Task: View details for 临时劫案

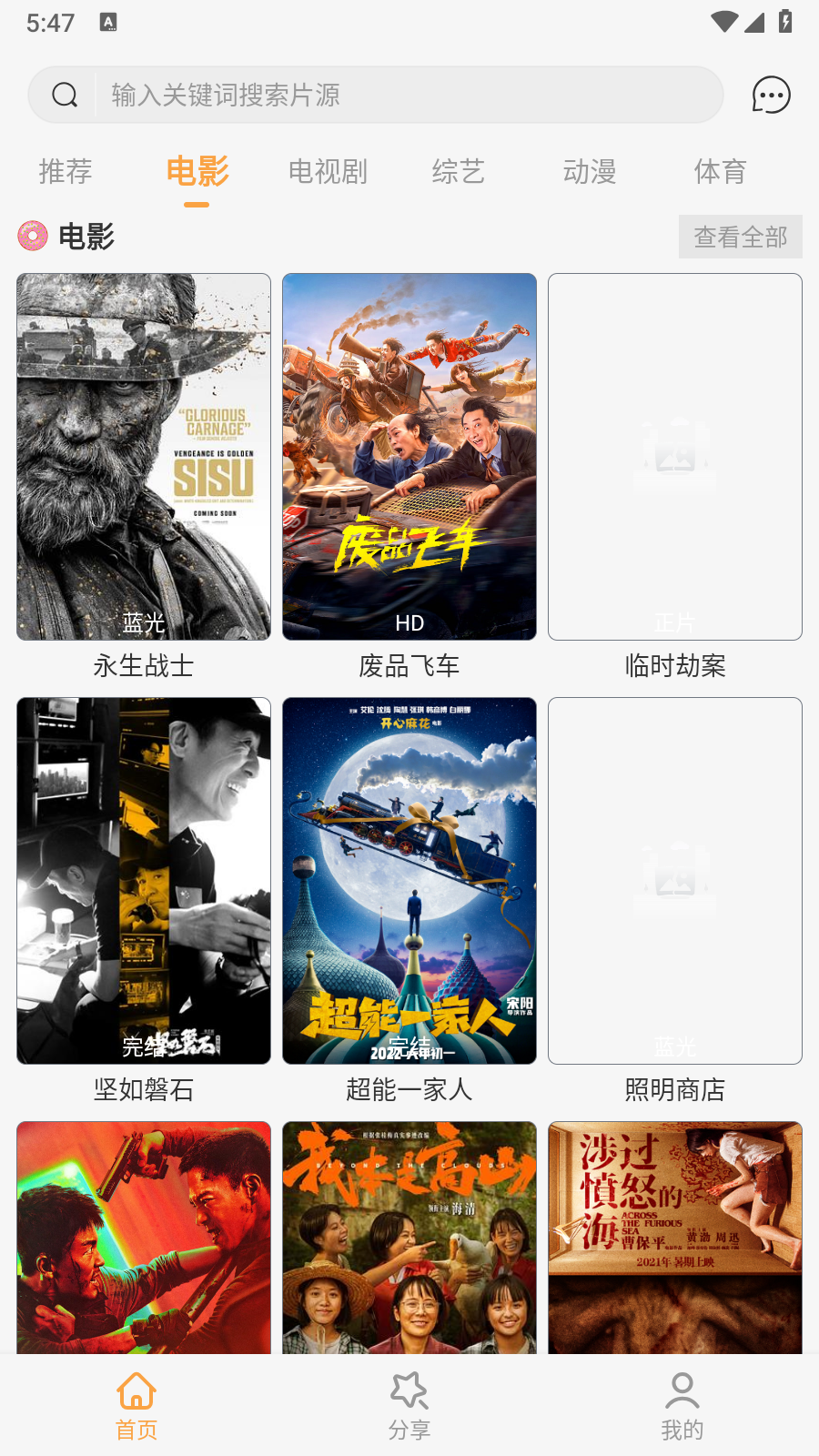Action: click(x=675, y=457)
